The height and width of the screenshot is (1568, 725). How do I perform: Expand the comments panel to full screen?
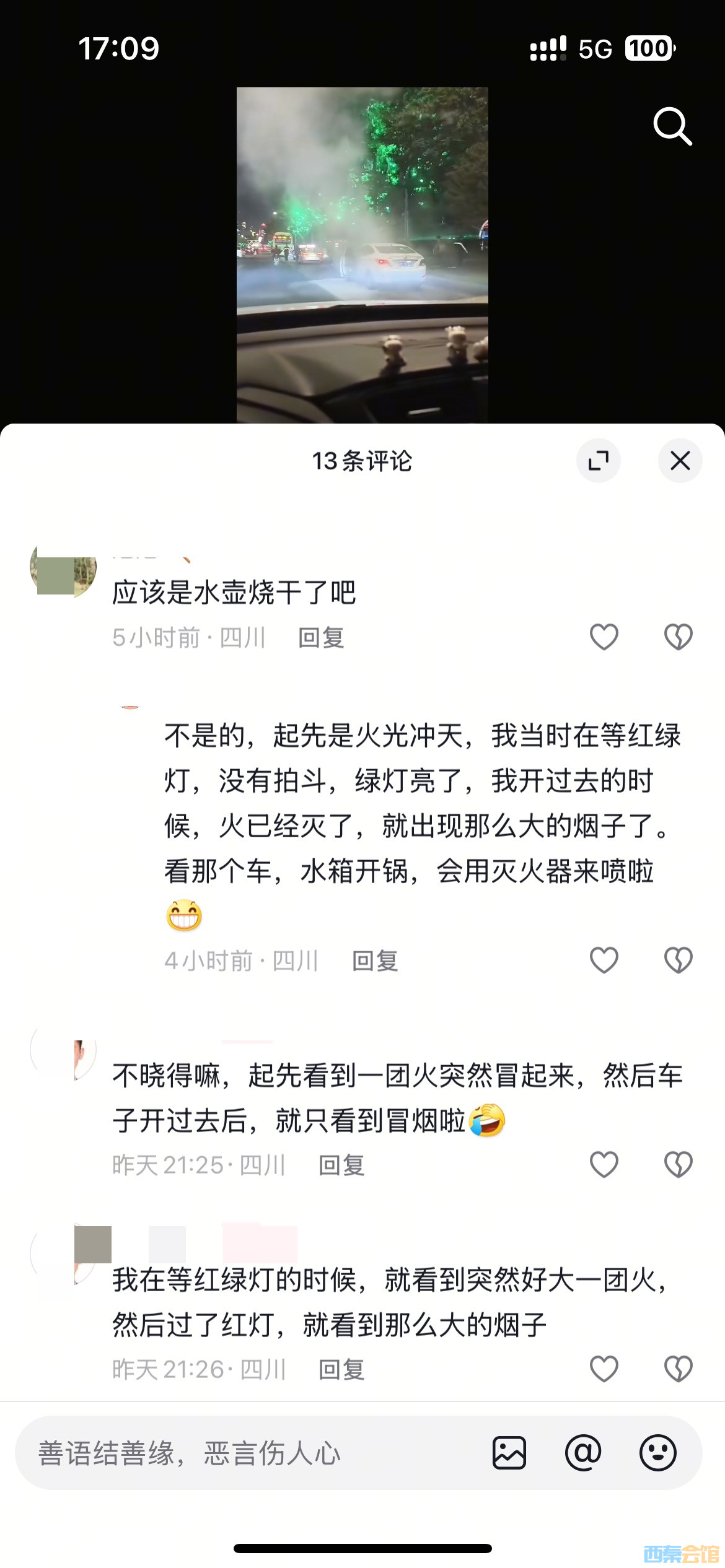[598, 461]
